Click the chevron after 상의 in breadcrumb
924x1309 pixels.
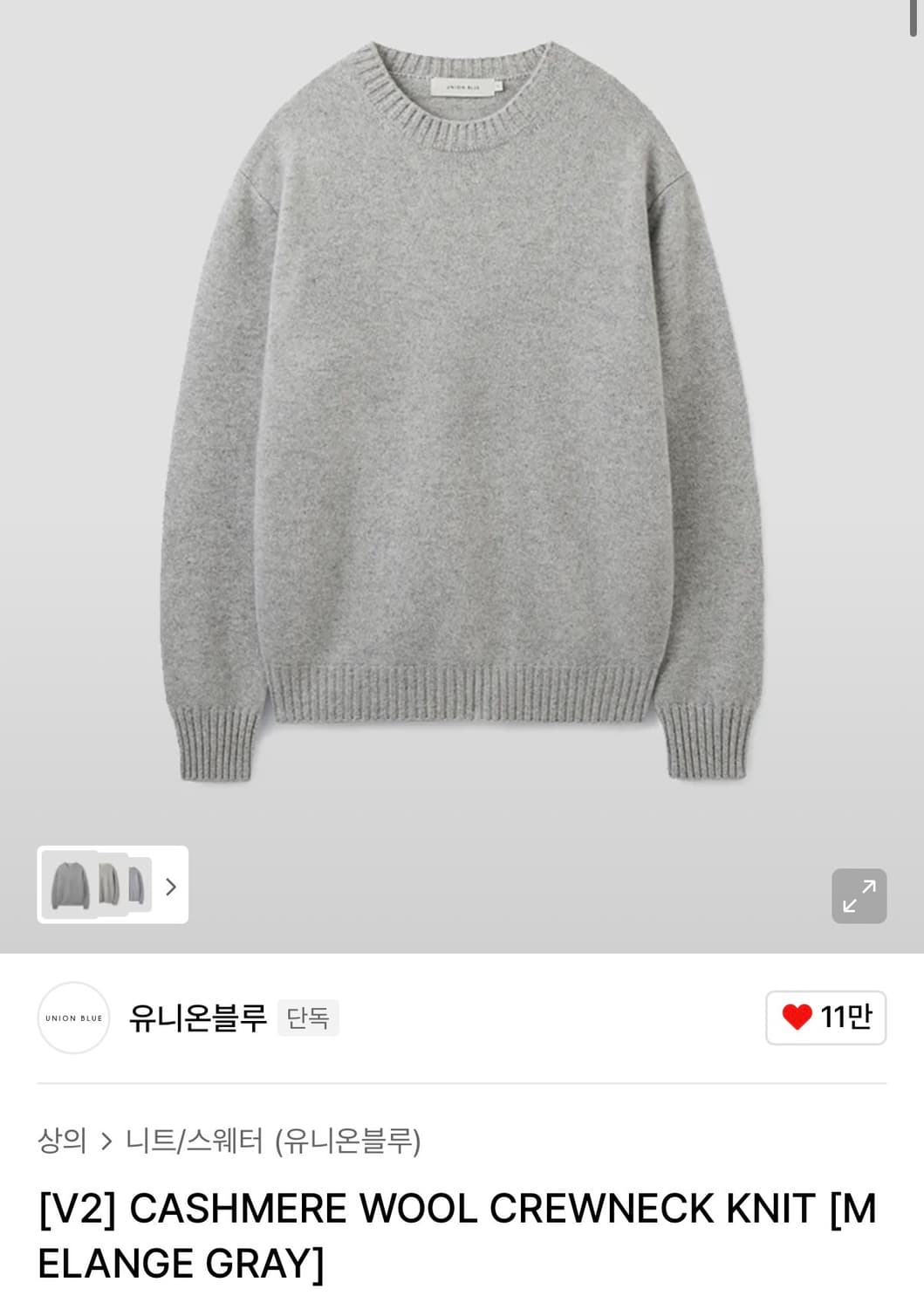coord(108,1140)
